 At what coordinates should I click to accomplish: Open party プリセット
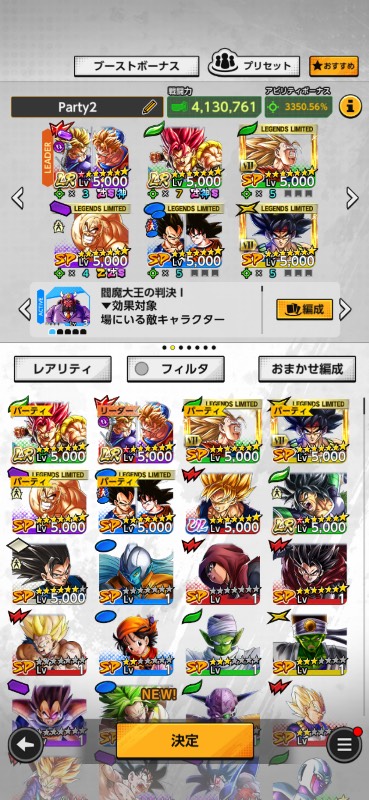click(x=254, y=65)
